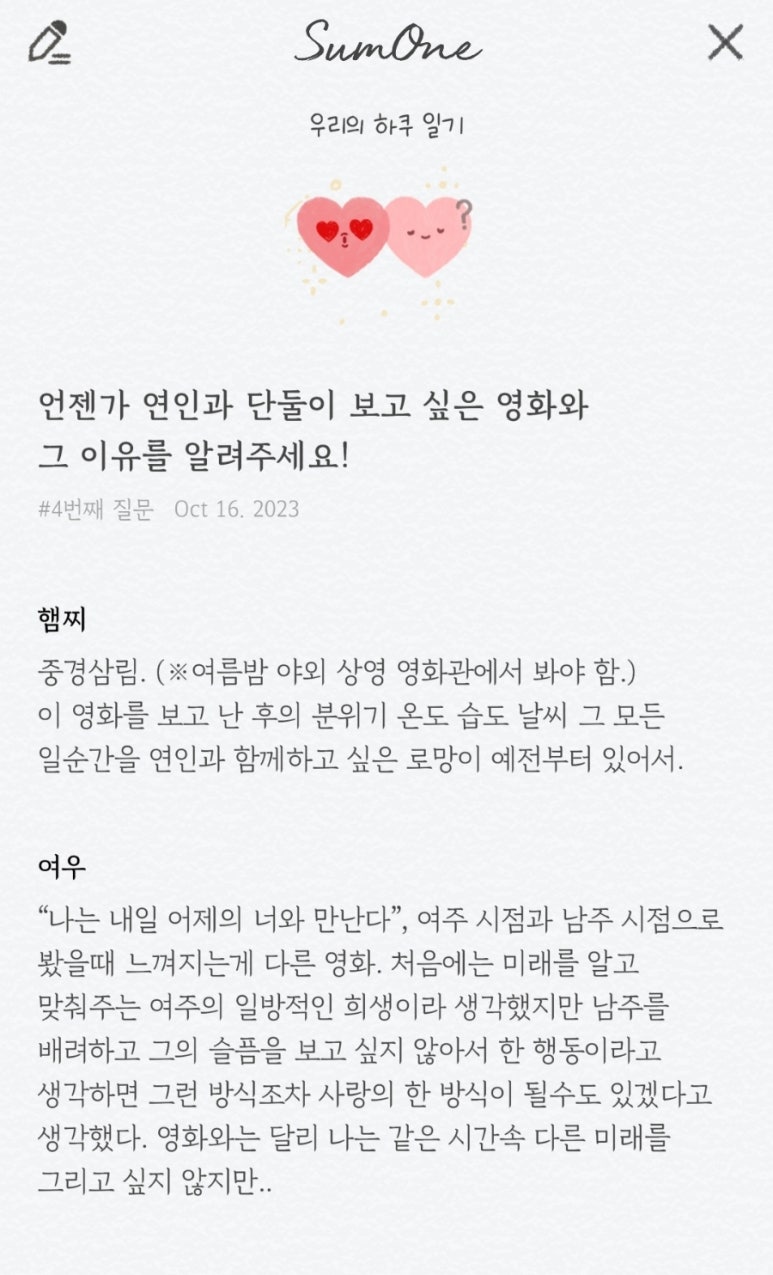Tap 여우's name label

[x=55, y=869]
